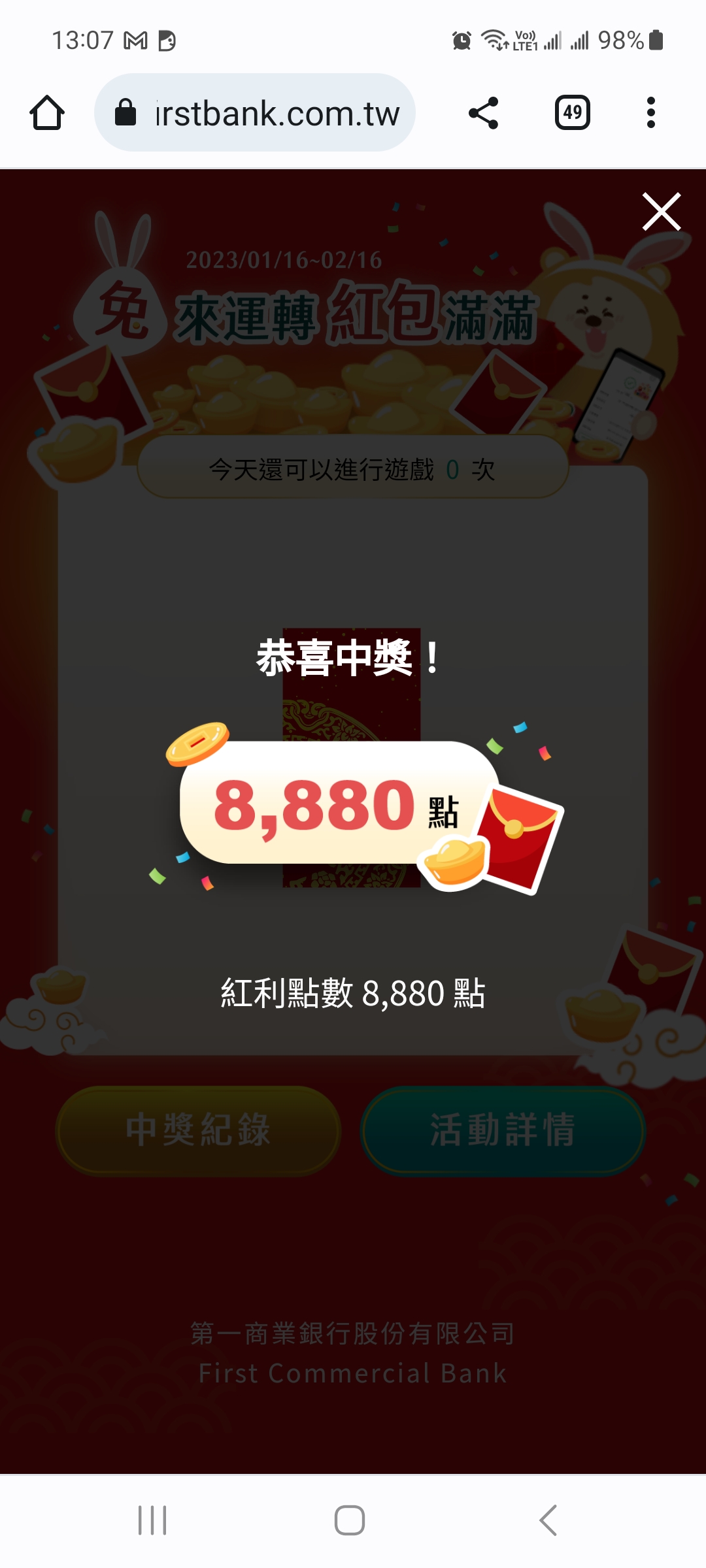Go back using the system back button
706x1568 pixels.
(x=548, y=1520)
